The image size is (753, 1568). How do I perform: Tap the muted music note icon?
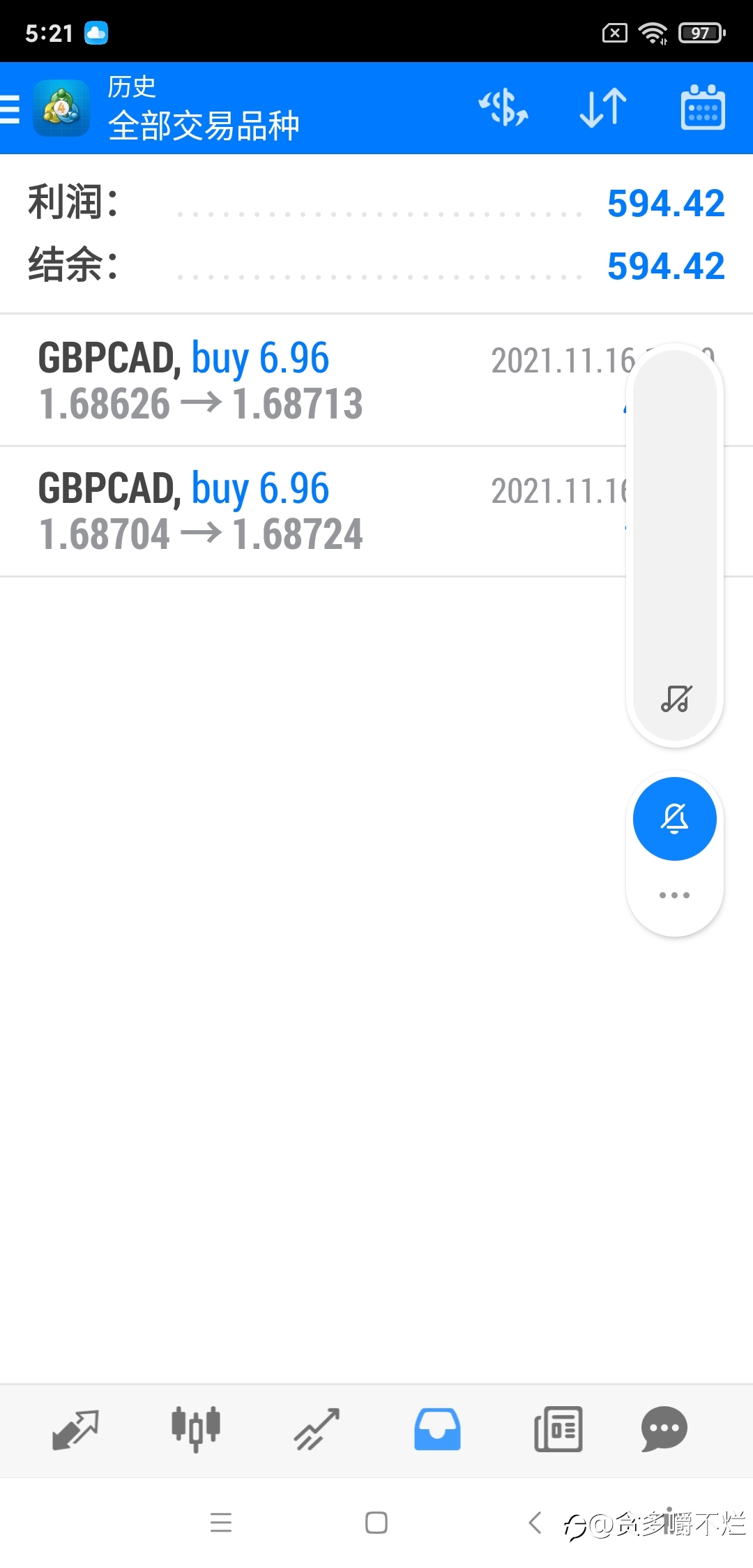click(675, 698)
